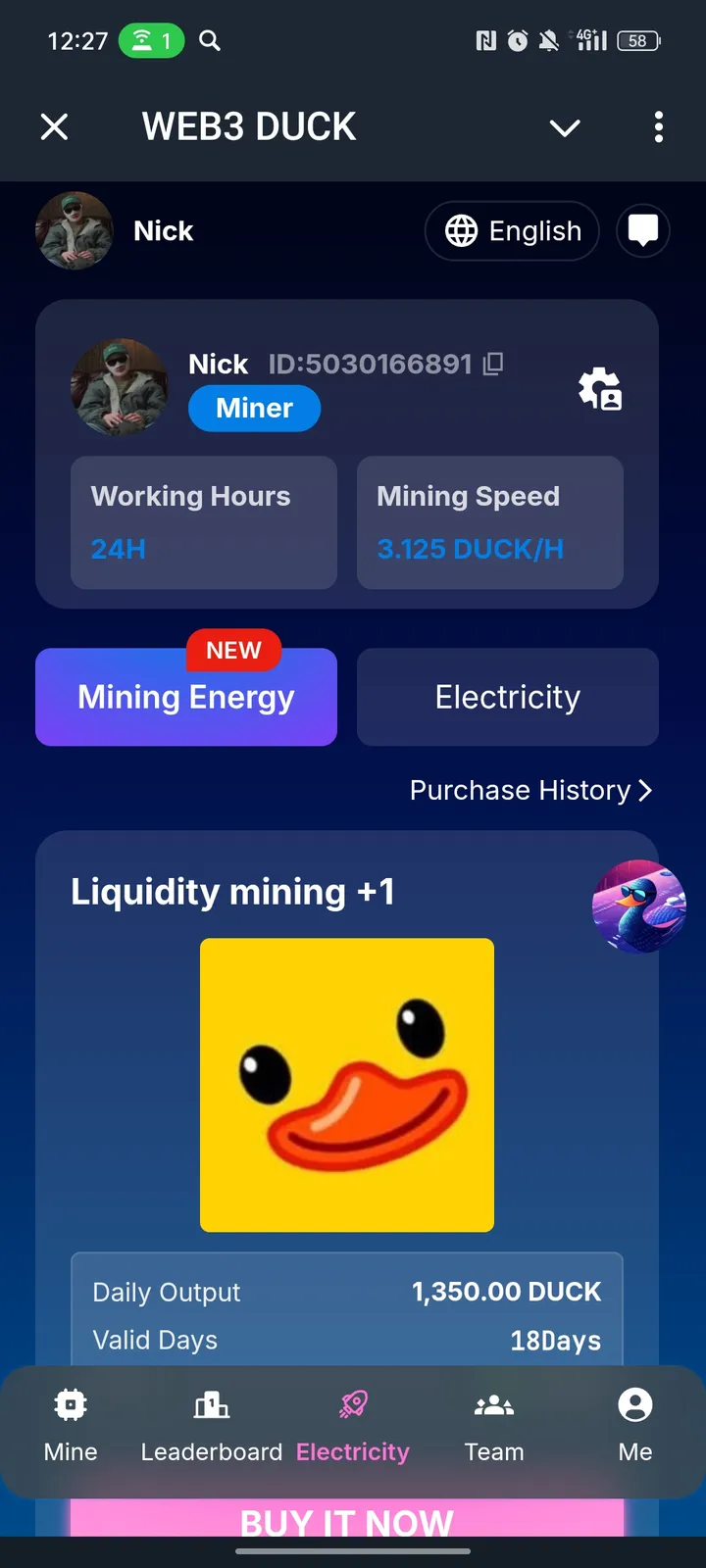Tap the BUY IT NOW button
The height and width of the screenshot is (1568, 706).
coord(346,1523)
